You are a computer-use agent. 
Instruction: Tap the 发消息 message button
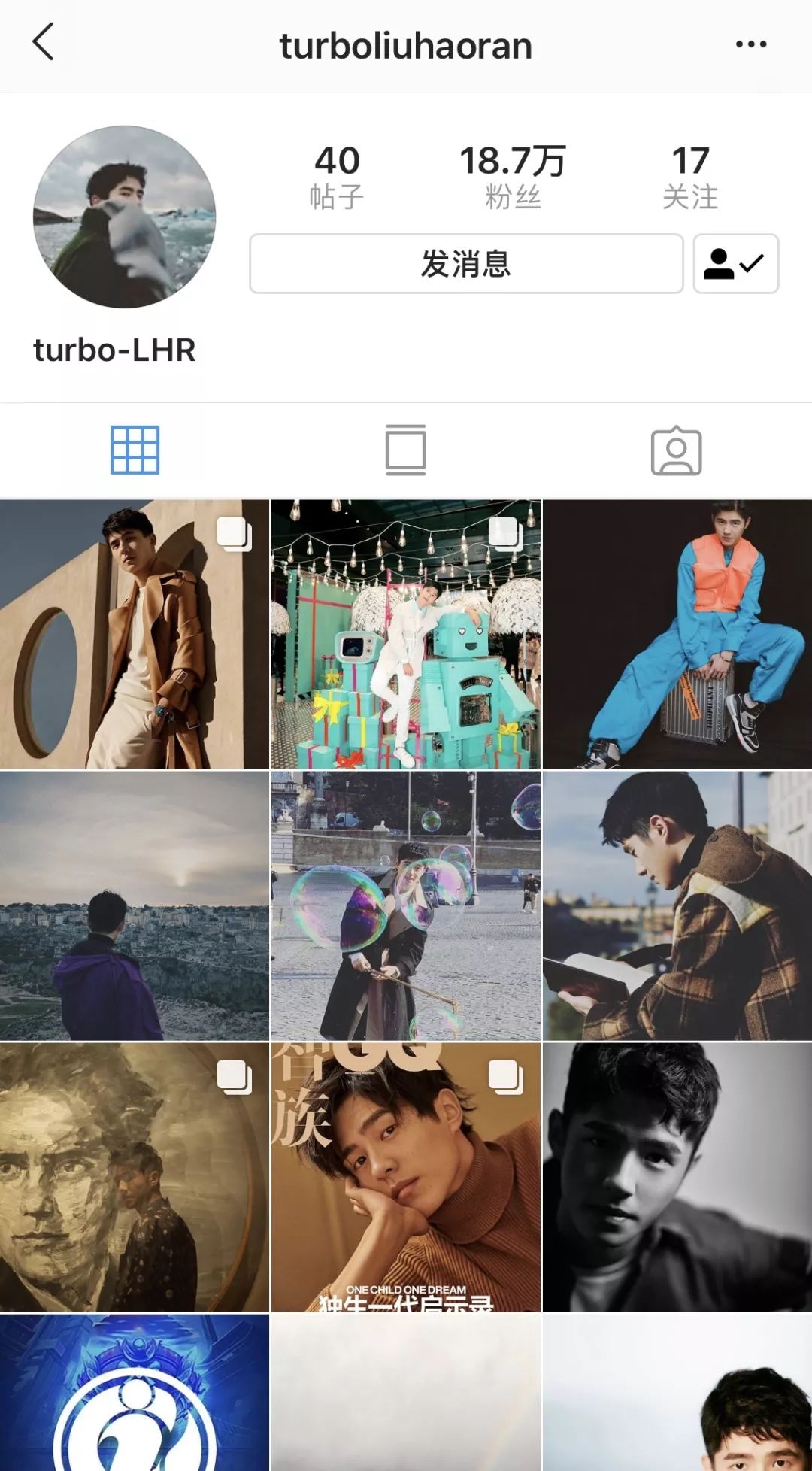465,264
